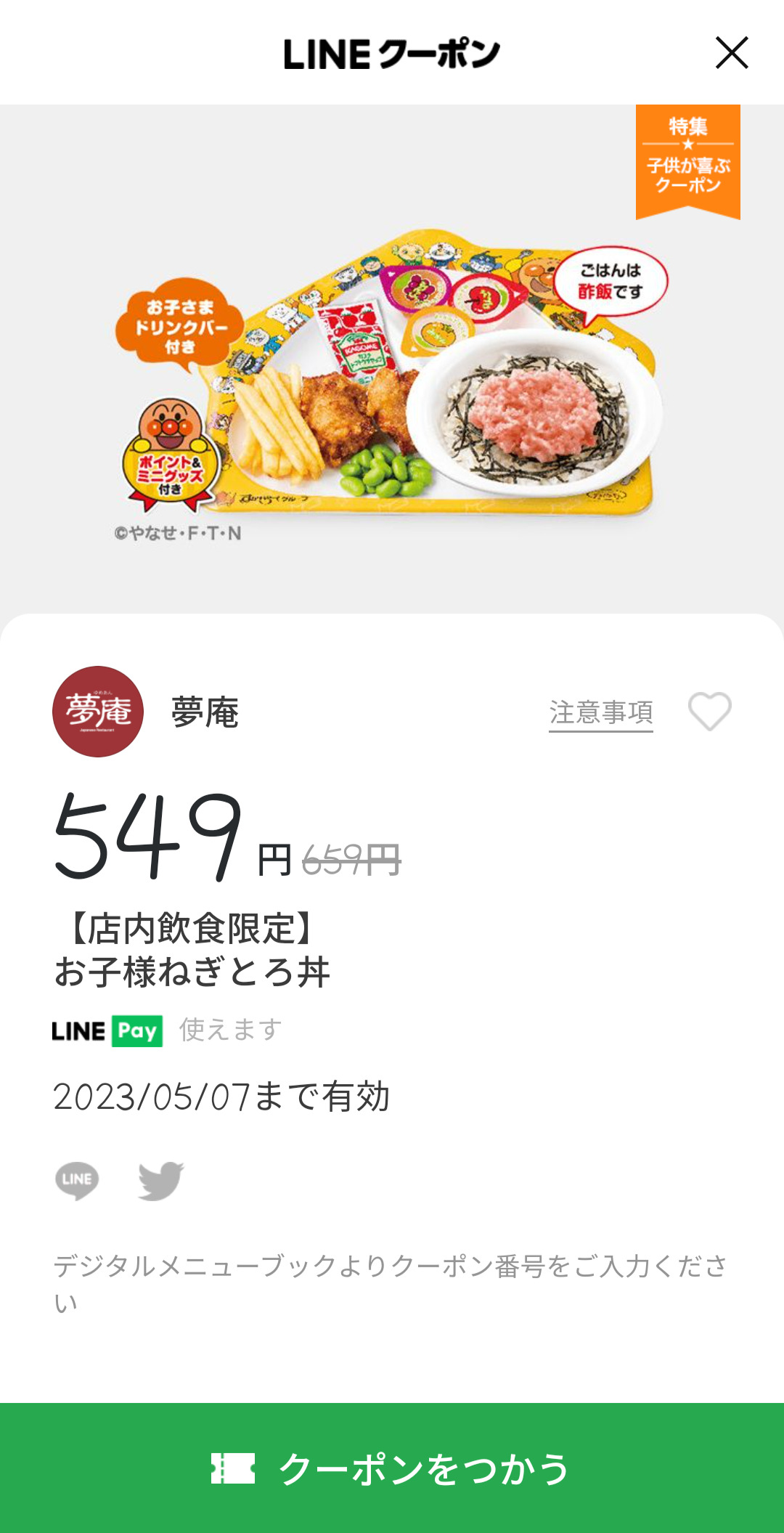Favorite this coupon with the heart
This screenshot has height=1533, width=784.
(x=709, y=712)
